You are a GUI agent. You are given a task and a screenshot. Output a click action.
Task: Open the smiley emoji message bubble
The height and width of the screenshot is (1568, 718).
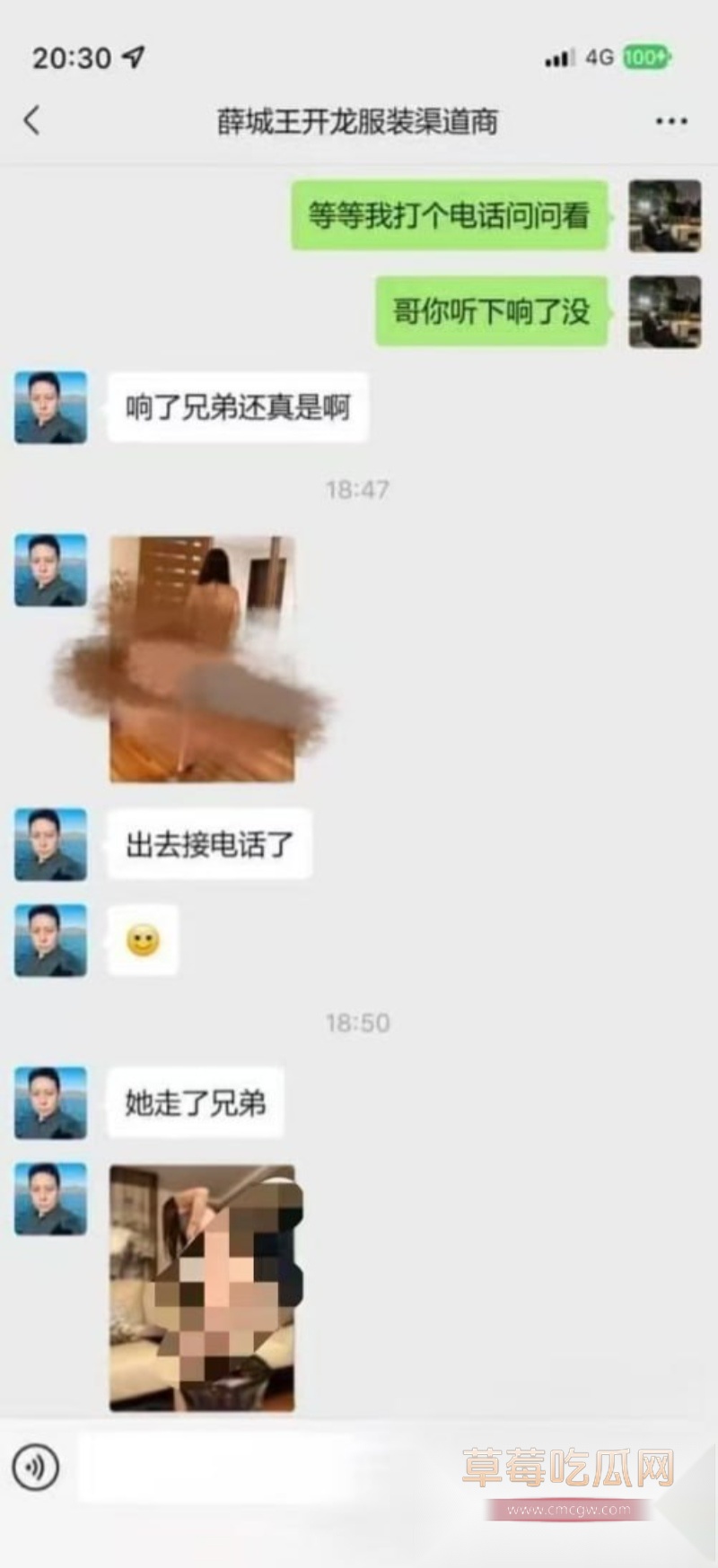pos(144,939)
